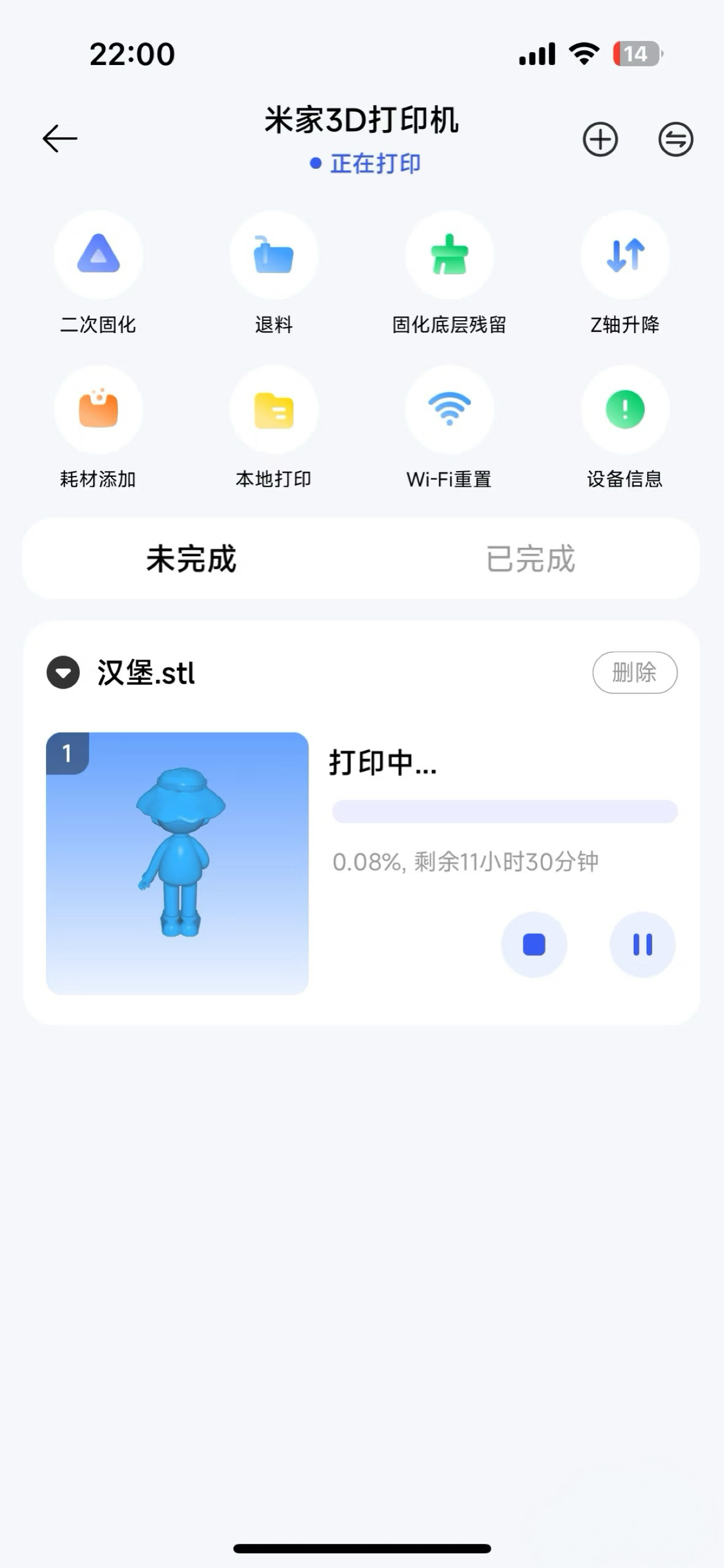This screenshot has width=724, height=1568.
Task: Open the switch device icon
Action: [x=676, y=140]
